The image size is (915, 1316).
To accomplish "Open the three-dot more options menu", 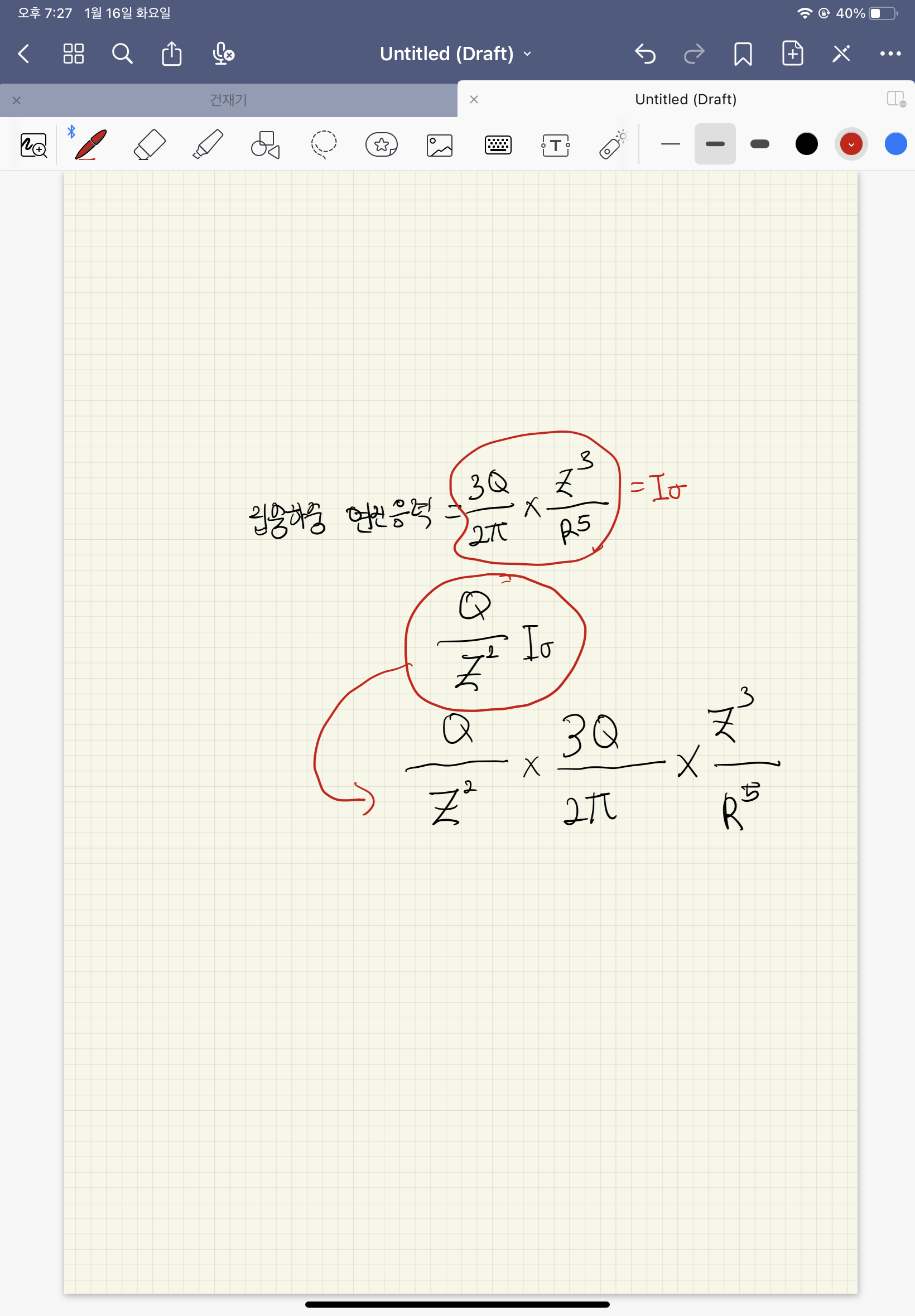I will click(890, 54).
